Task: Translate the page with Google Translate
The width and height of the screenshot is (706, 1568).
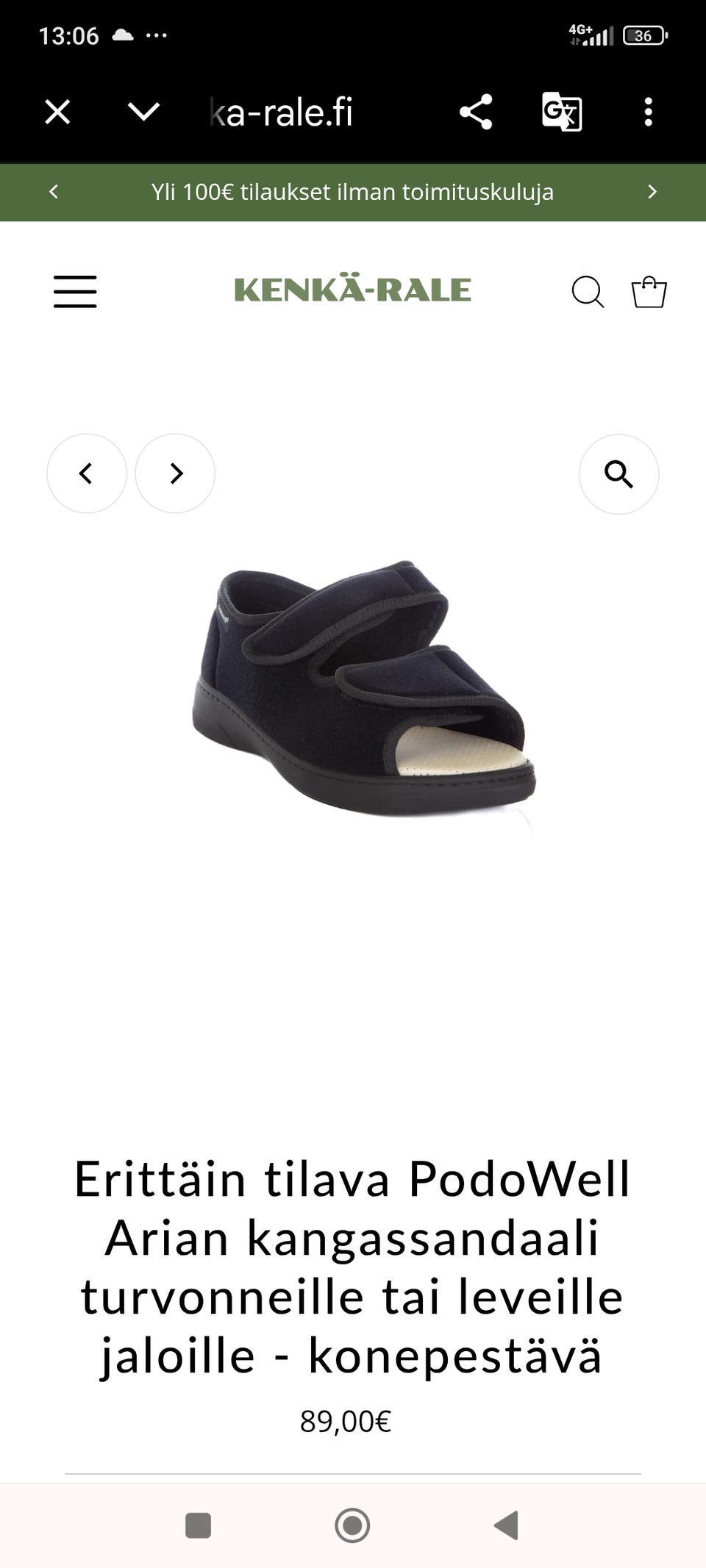Action: tap(562, 112)
